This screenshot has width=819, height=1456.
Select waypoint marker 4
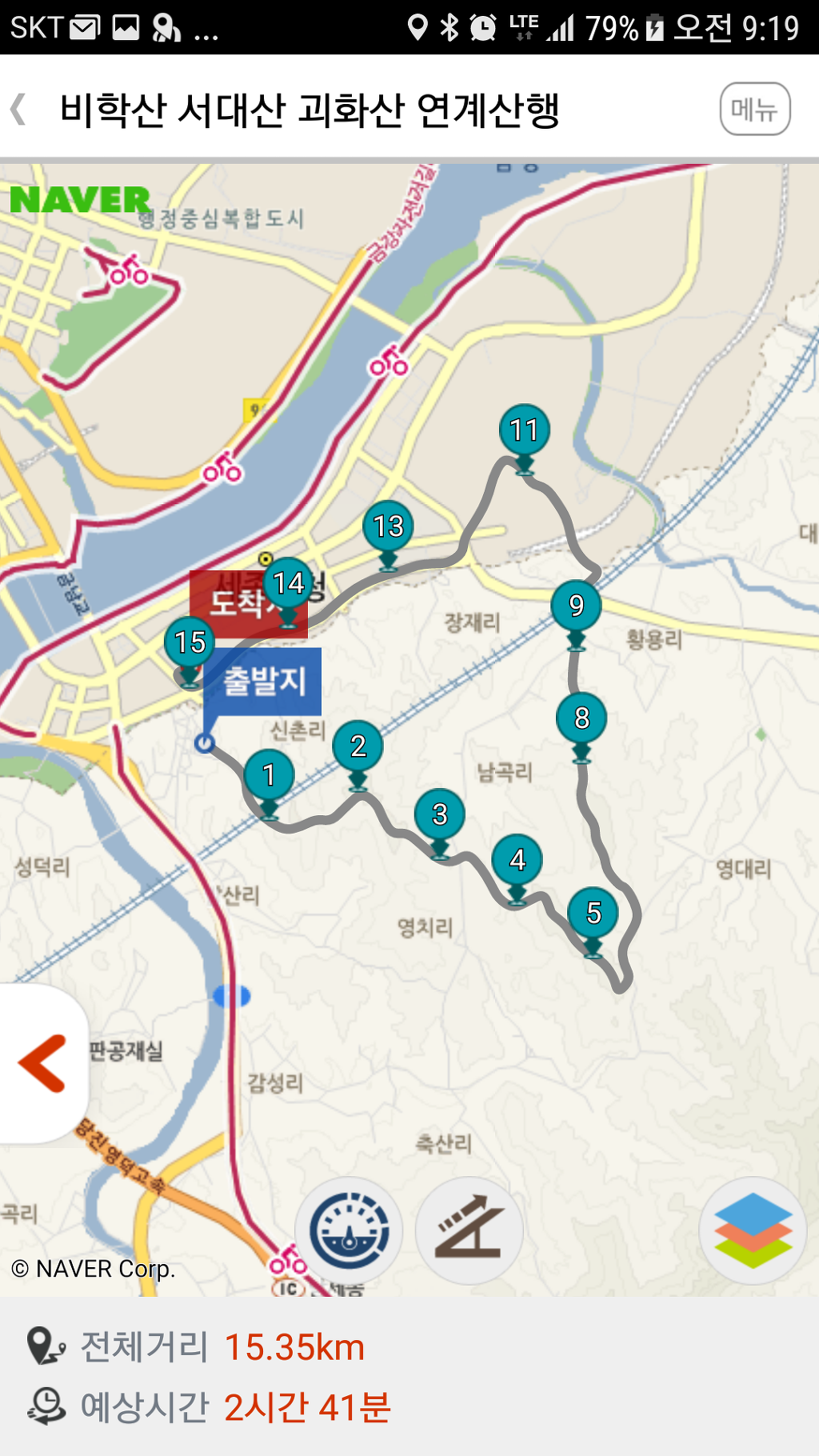click(517, 860)
